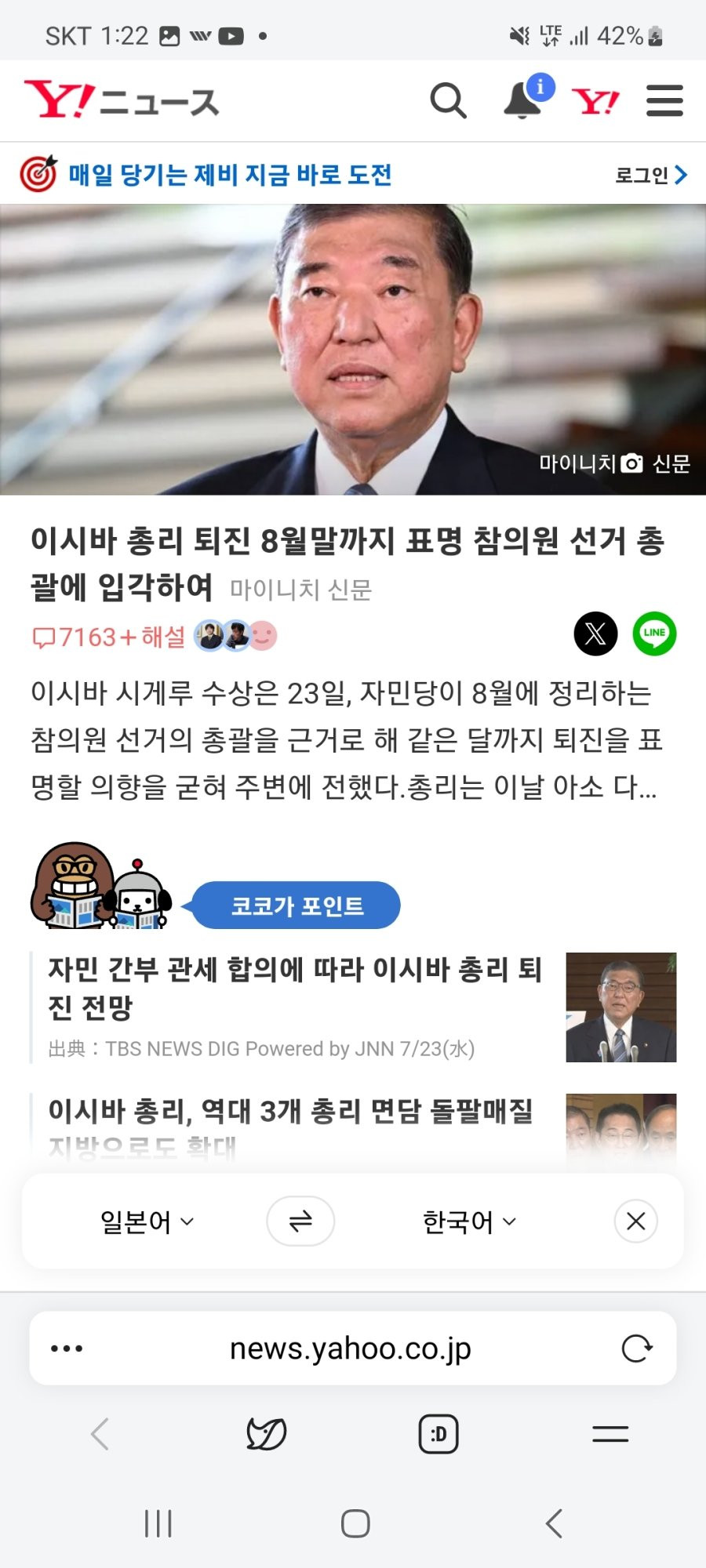
Task: Swap the translation languages
Action: [x=300, y=1221]
